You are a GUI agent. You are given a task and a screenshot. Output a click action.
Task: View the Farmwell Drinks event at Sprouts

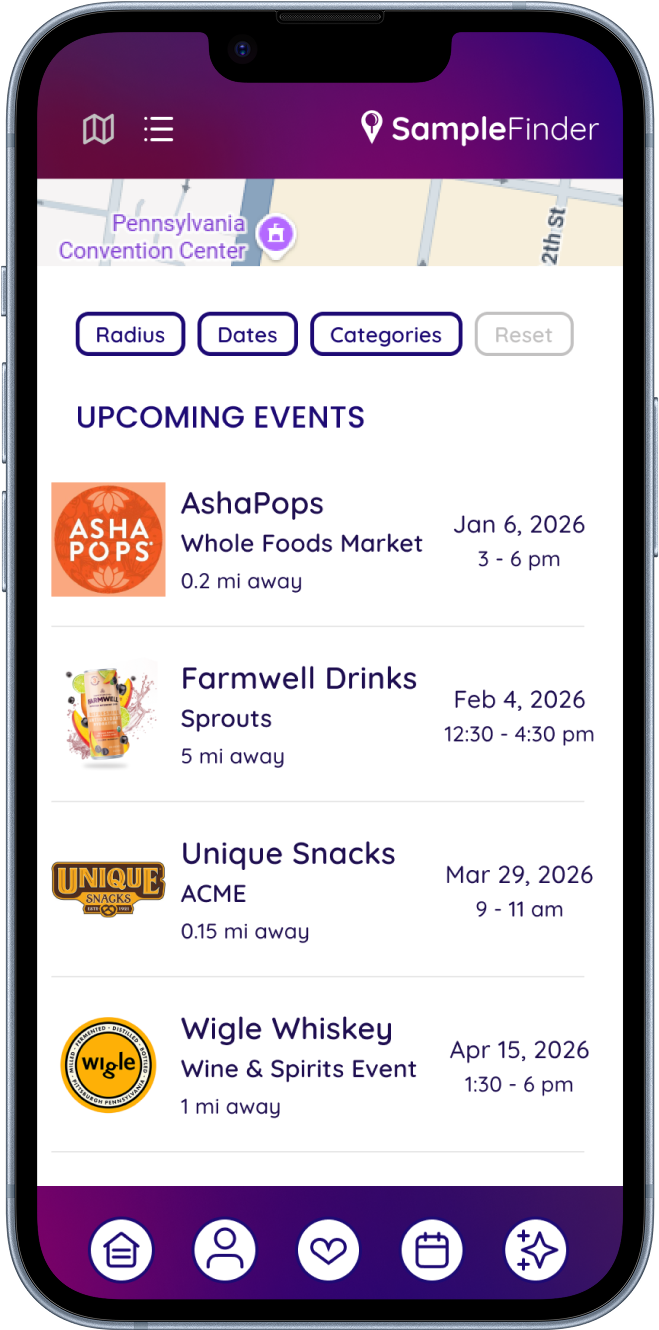[317, 715]
